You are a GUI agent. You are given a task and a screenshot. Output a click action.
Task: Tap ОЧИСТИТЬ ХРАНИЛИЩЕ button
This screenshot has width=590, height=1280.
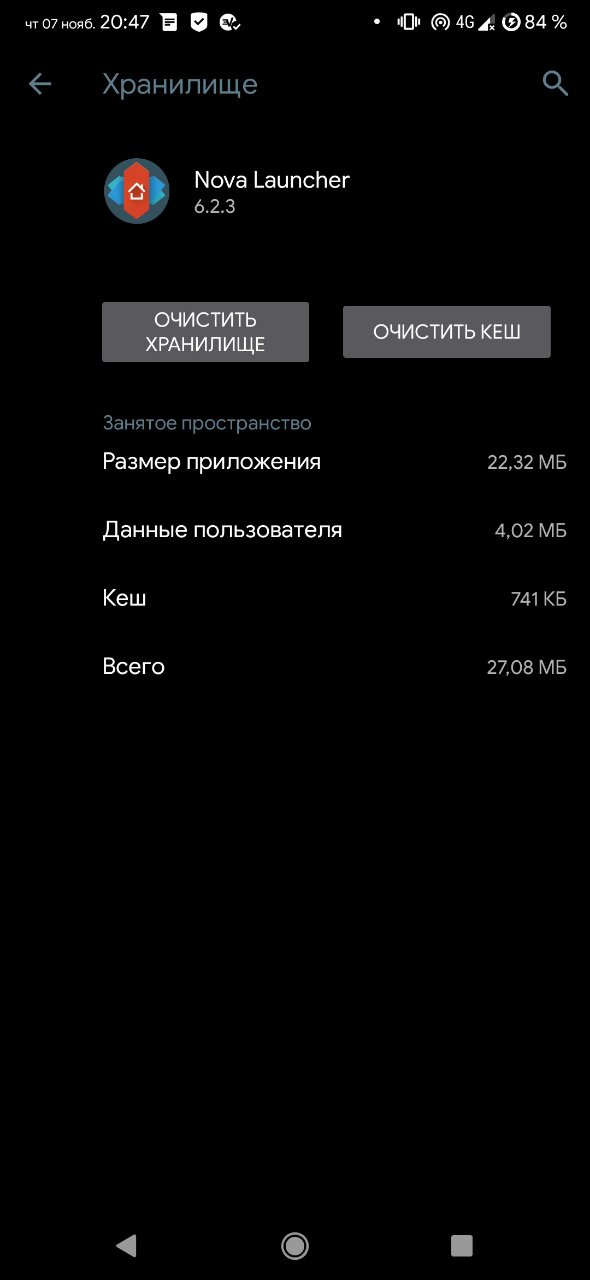(205, 332)
